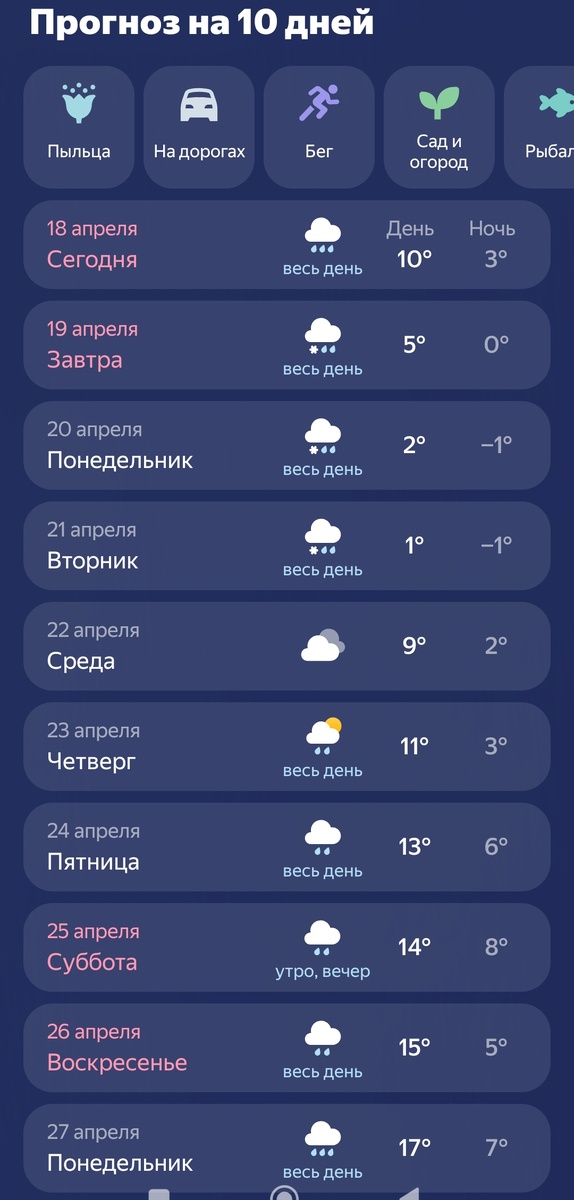Screen dimensions: 574x1200
Task: Show Четверг 23 апреля weather details
Action: (287, 747)
